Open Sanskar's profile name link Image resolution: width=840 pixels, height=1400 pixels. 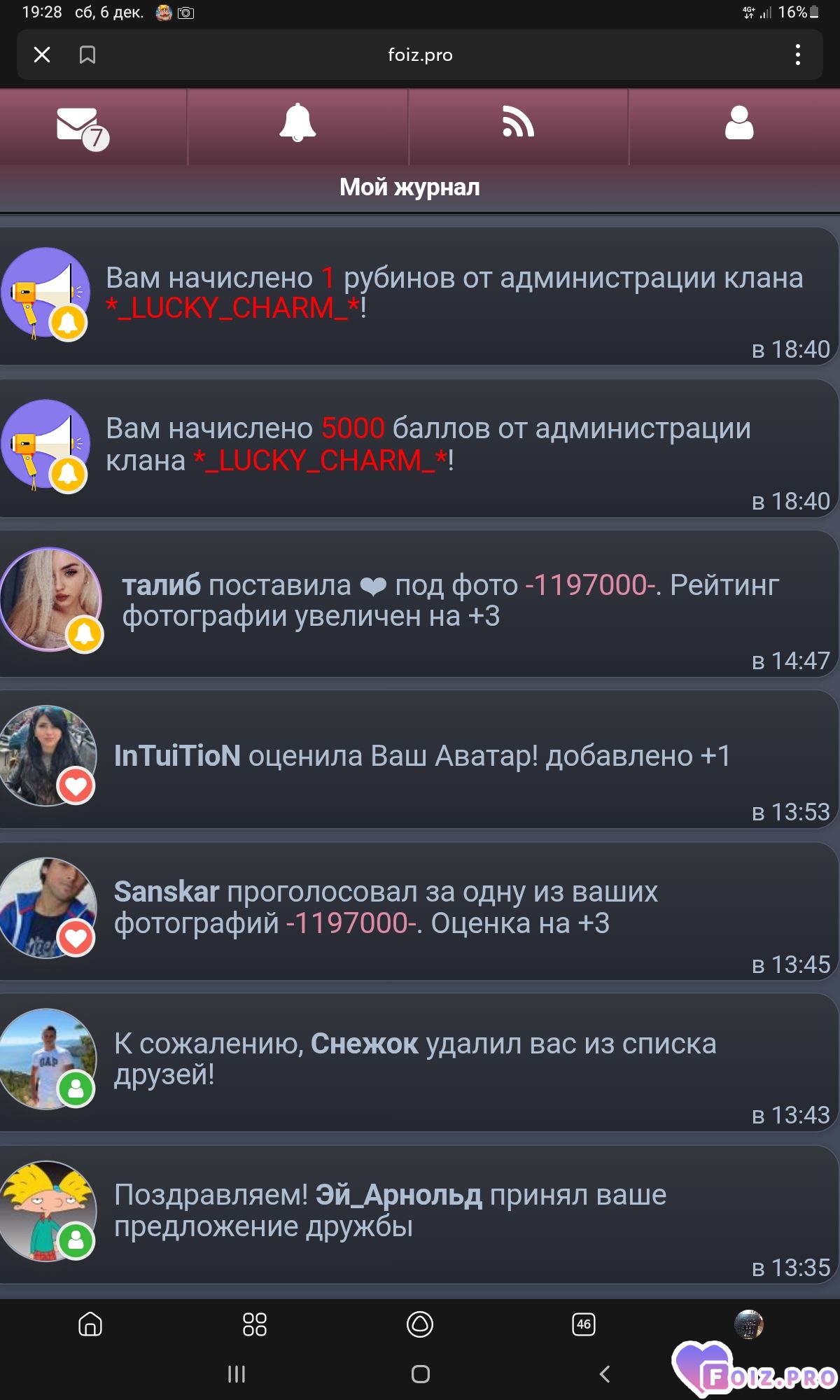[x=167, y=892]
